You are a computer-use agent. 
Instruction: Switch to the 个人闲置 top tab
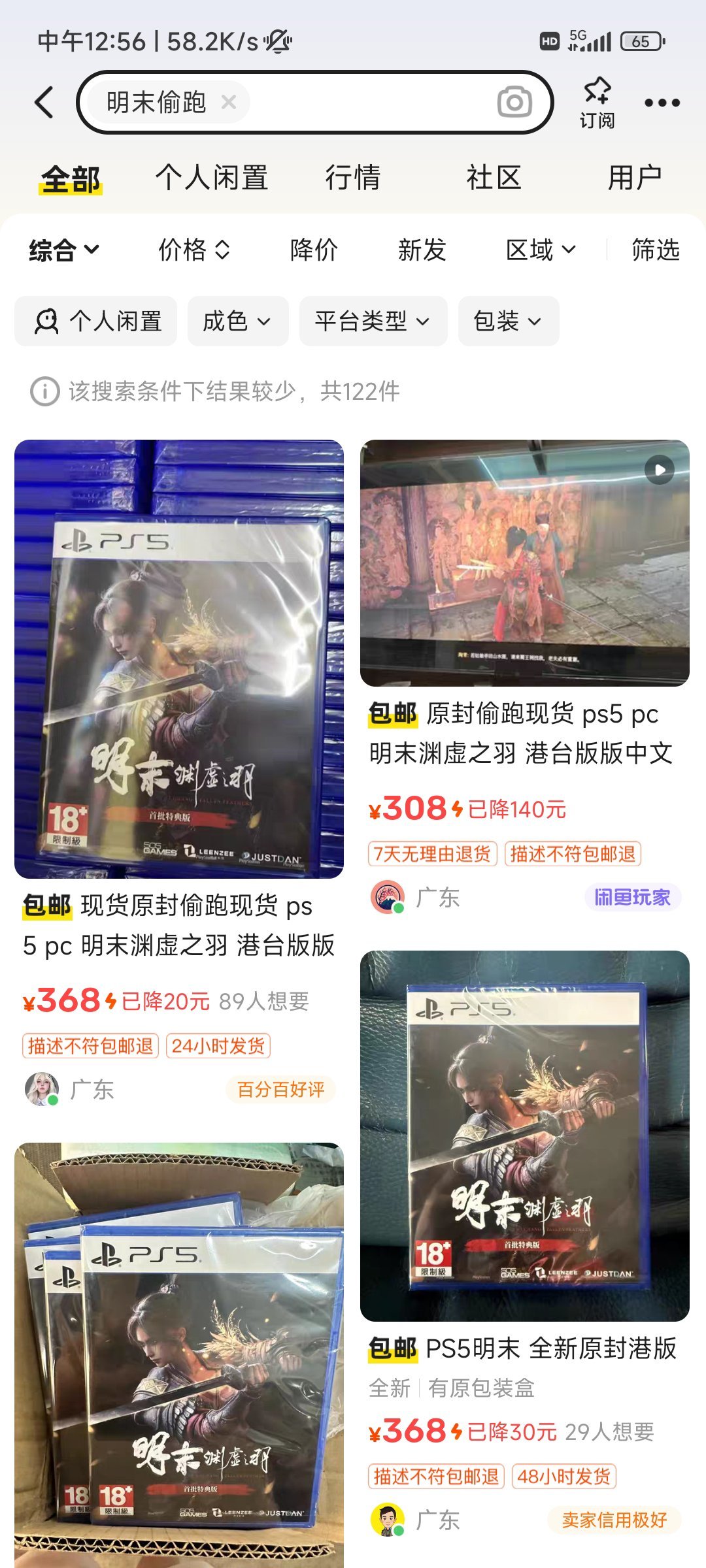[x=212, y=178]
